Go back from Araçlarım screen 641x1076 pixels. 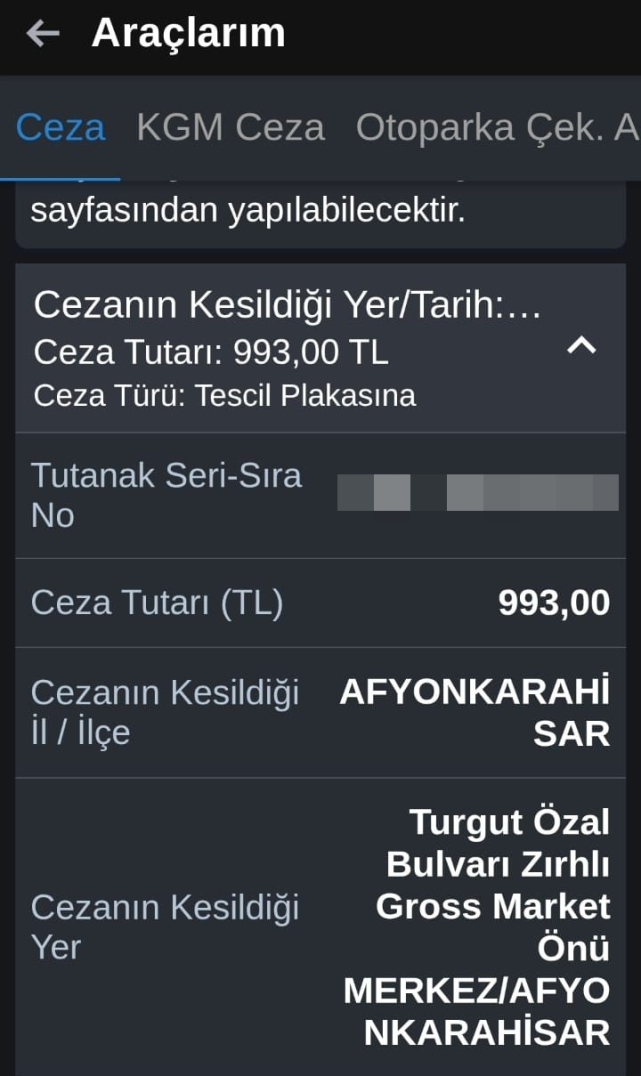pos(43,34)
